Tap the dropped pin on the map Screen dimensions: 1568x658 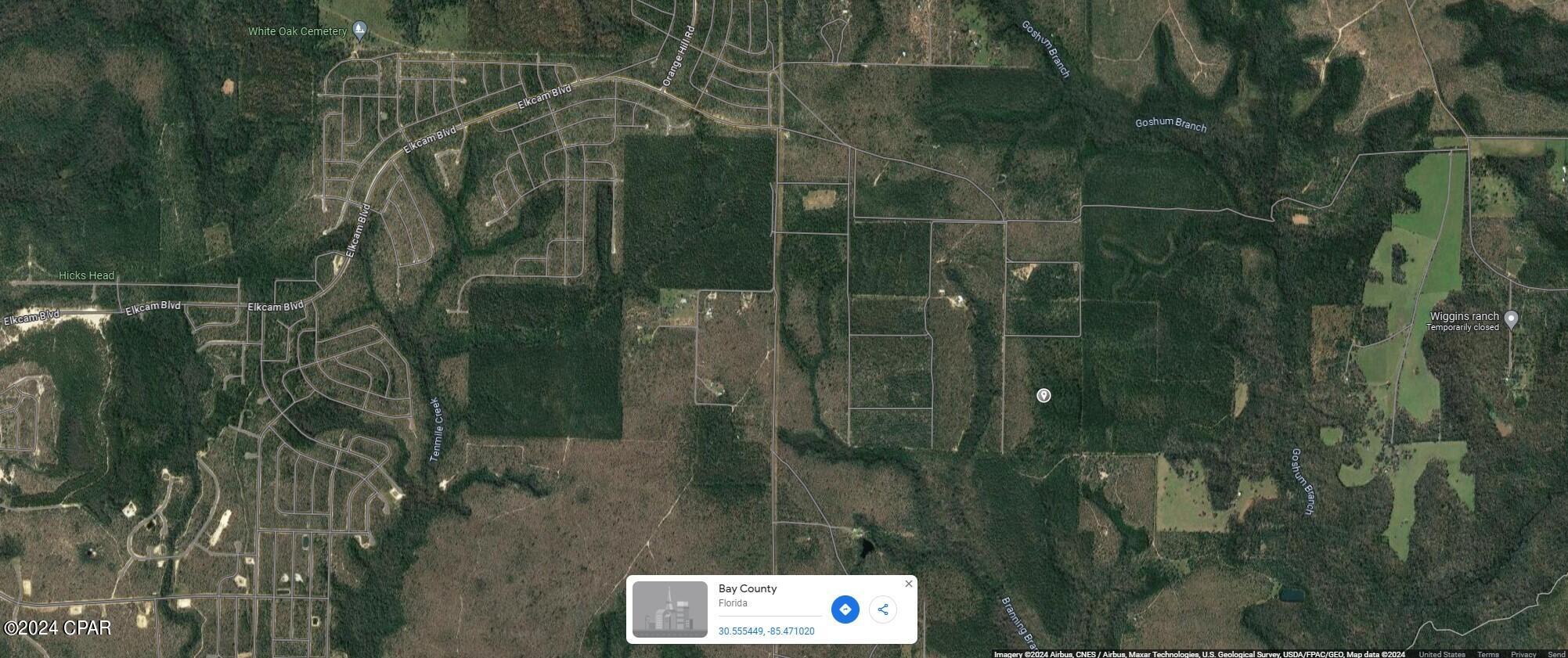[x=1044, y=396]
